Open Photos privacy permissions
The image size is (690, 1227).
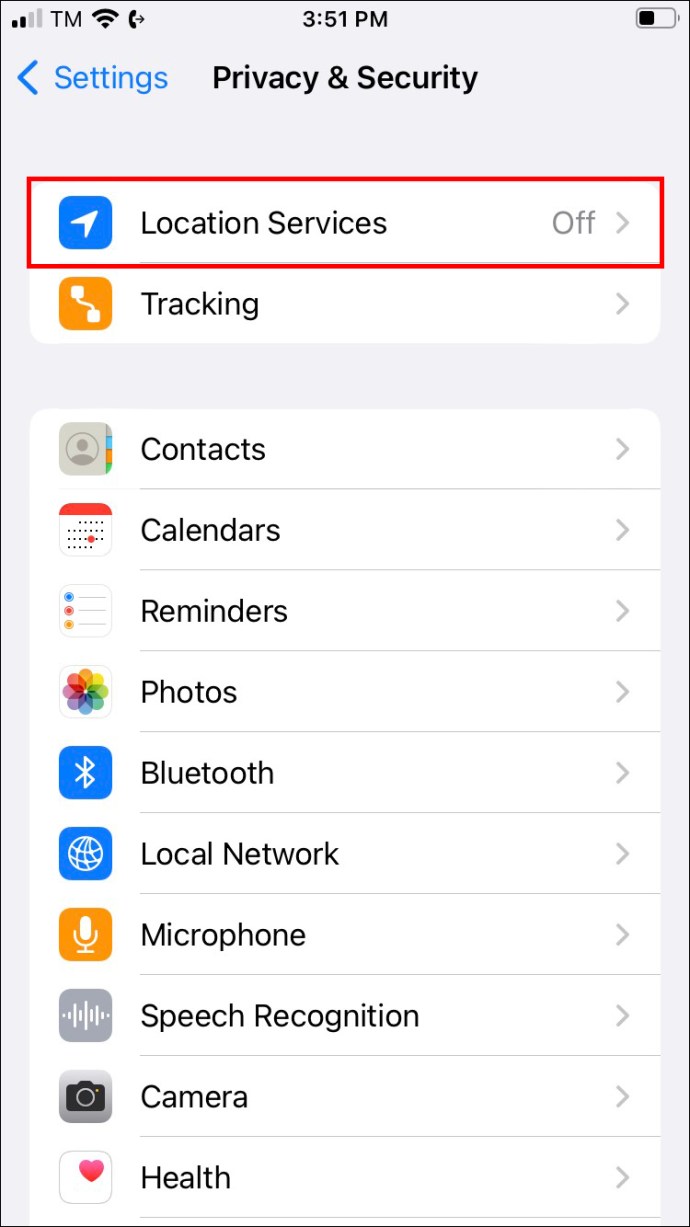[x=345, y=692]
